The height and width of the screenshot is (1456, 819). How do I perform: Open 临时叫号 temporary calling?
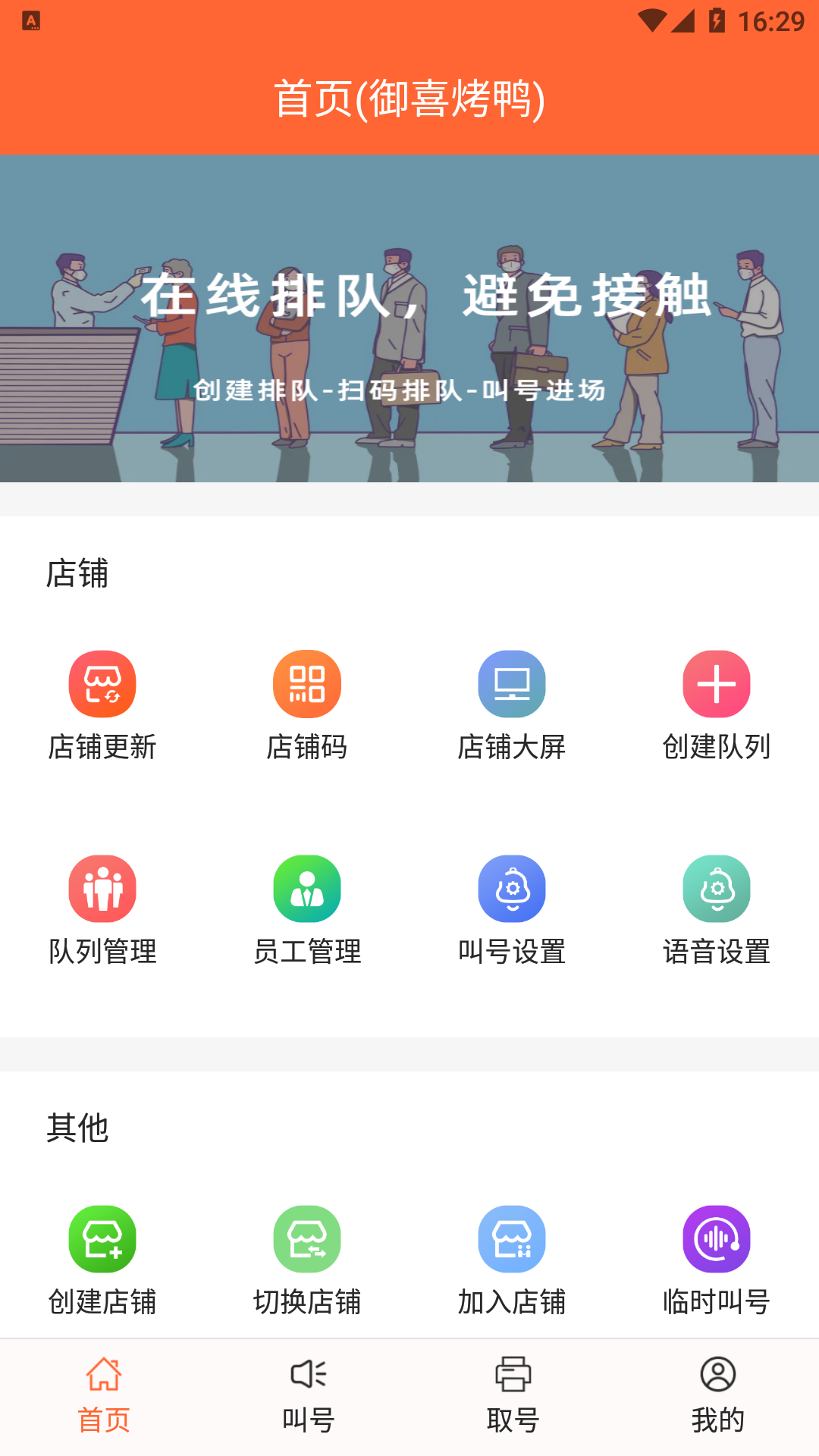point(717,1261)
